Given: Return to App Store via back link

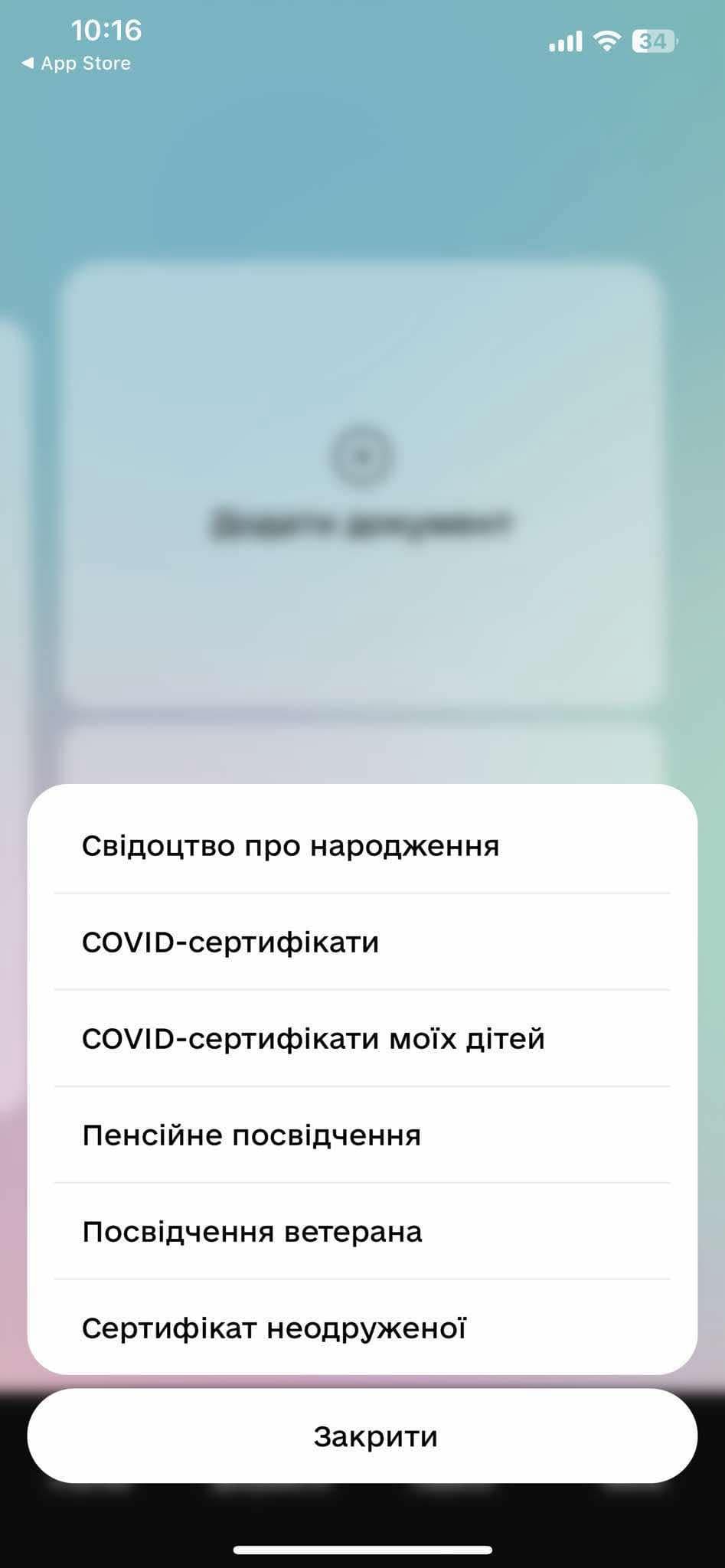Looking at the screenshot, I should pos(77,64).
